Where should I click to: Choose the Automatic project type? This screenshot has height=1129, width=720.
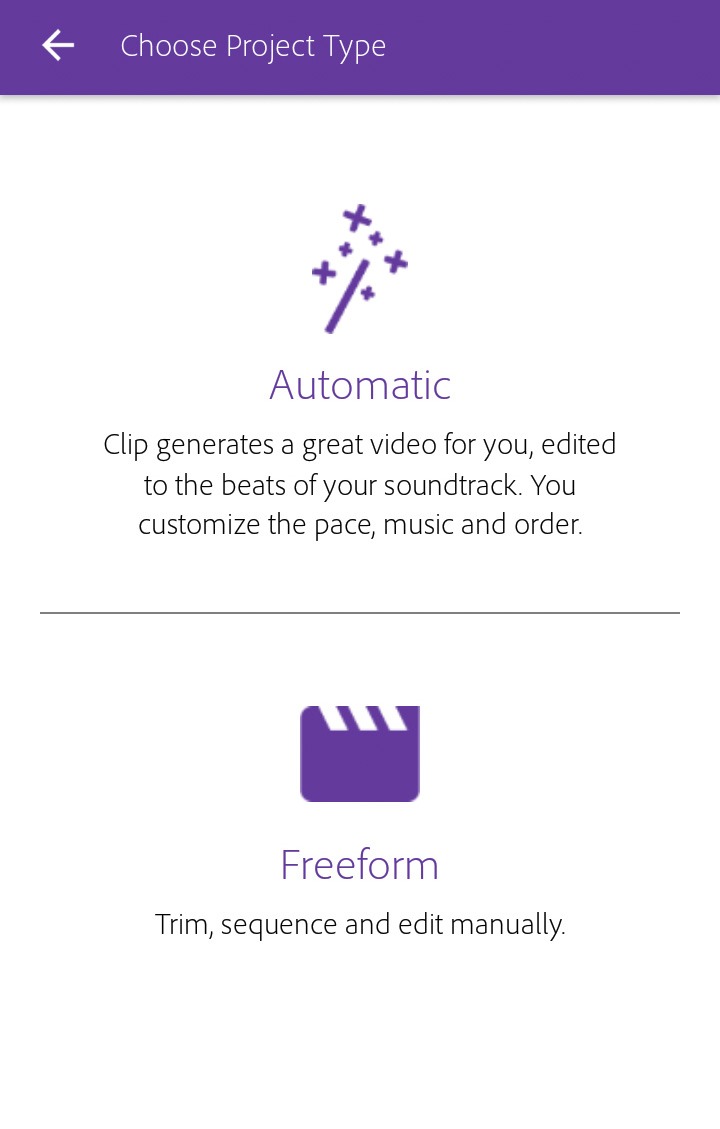coord(360,384)
